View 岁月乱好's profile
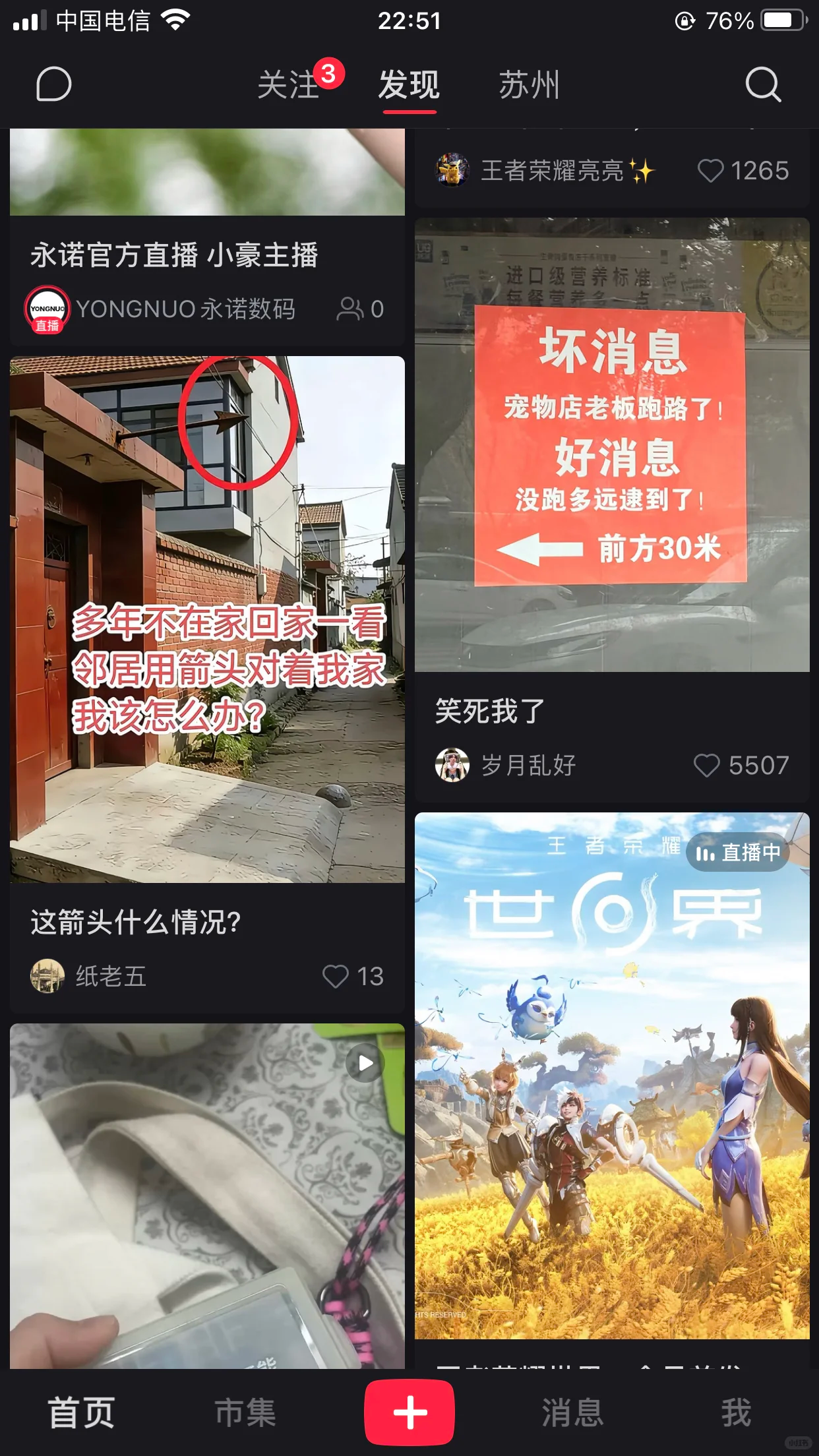 pyautogui.click(x=452, y=765)
